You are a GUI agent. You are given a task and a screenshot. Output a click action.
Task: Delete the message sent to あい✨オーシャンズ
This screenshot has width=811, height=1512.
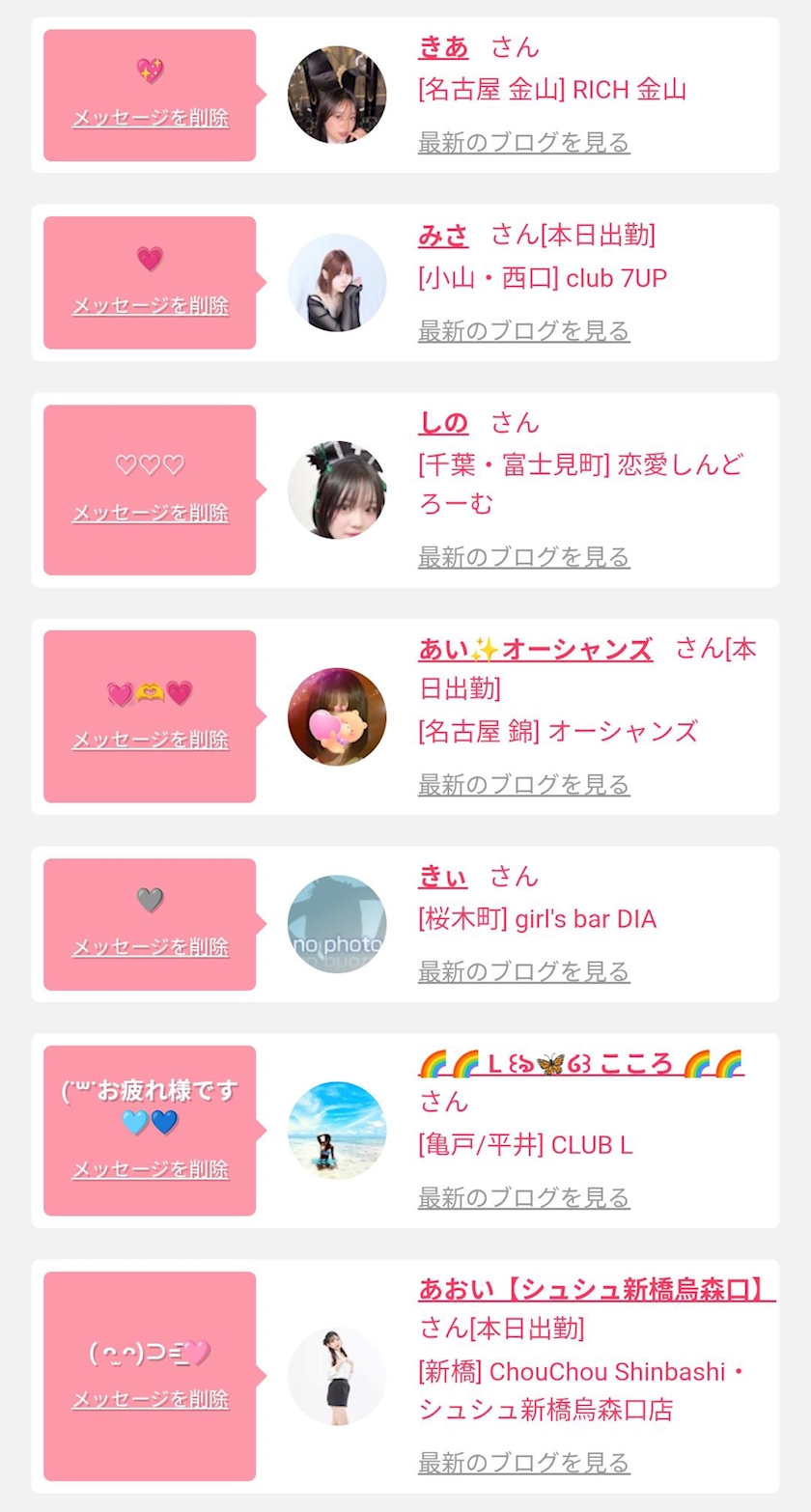click(x=150, y=741)
